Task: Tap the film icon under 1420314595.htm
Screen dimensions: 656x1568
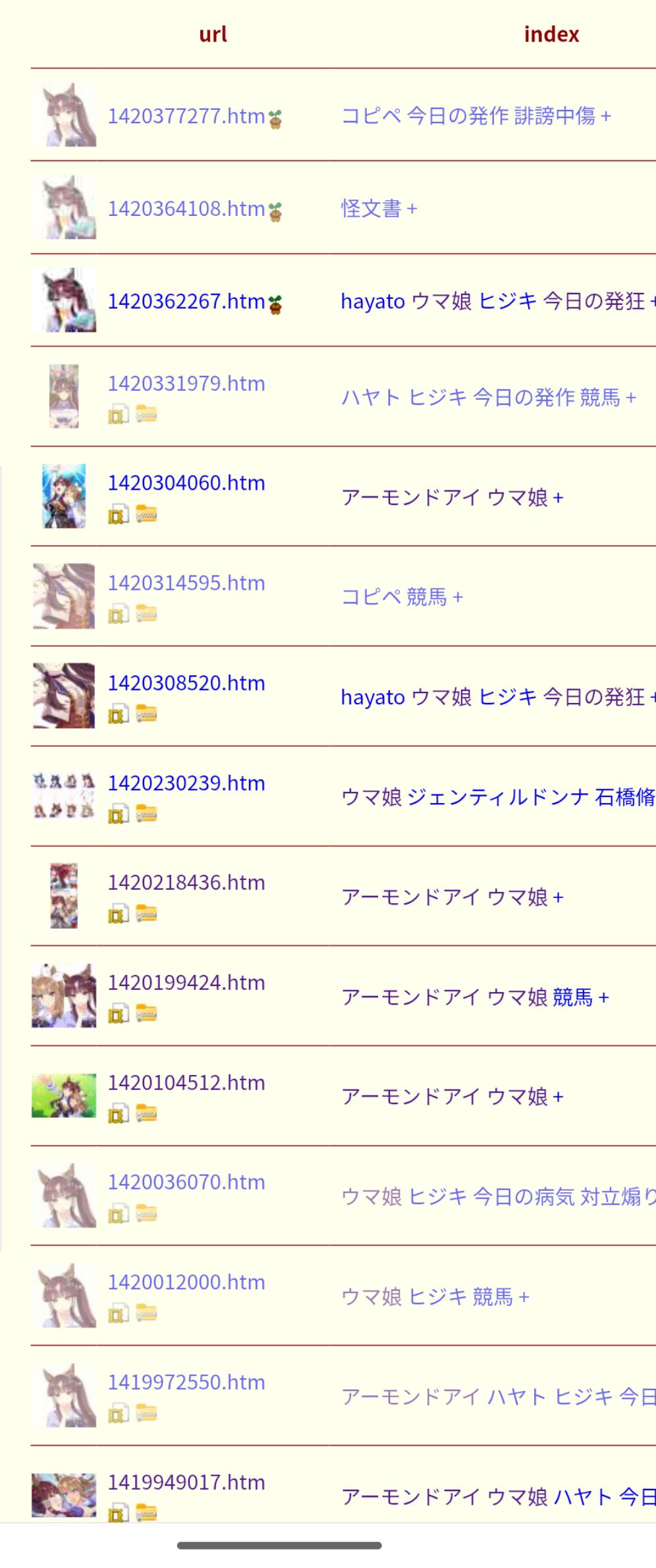Action: click(118, 614)
